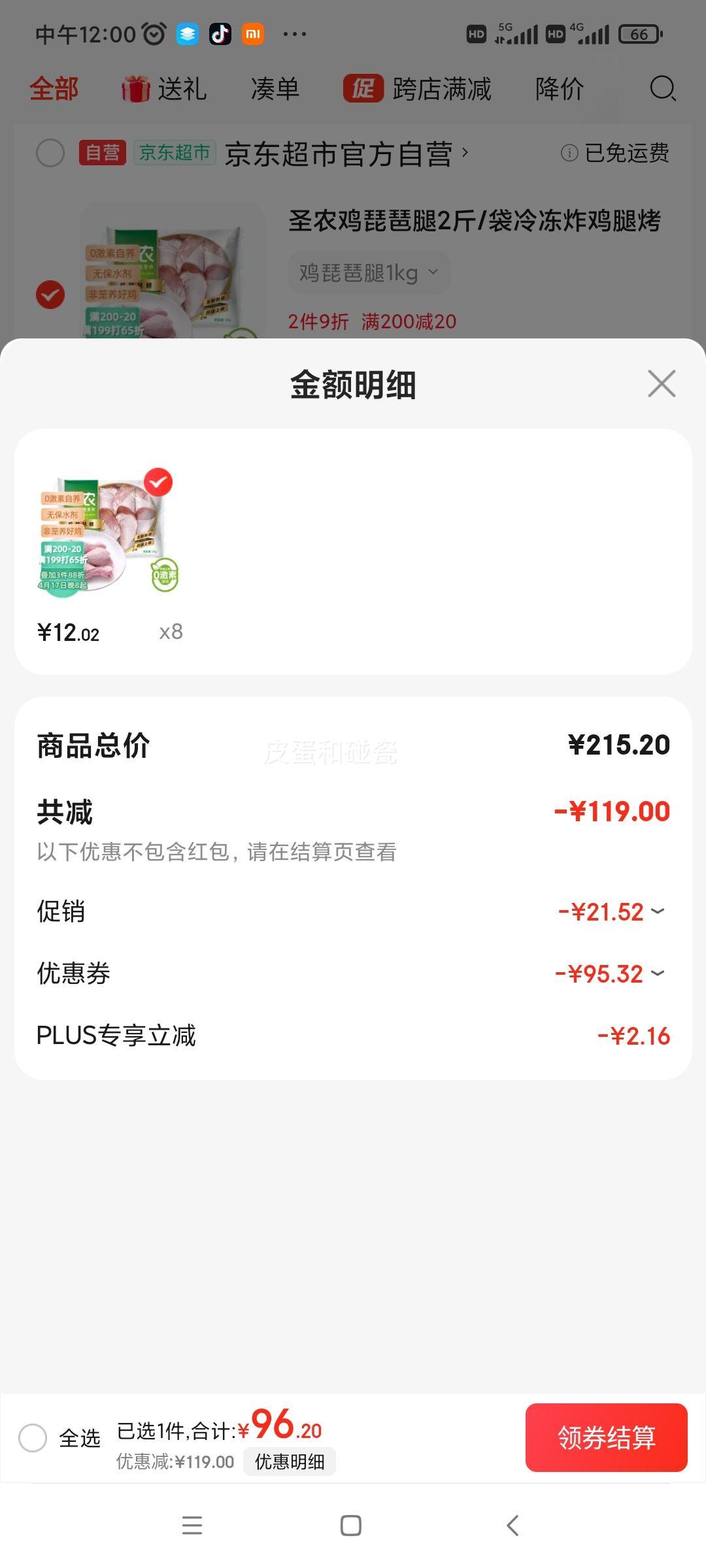Image resolution: width=706 pixels, height=1568 pixels.
Task: Tap the 促 promo icon before 跨店满减
Action: 363,89
